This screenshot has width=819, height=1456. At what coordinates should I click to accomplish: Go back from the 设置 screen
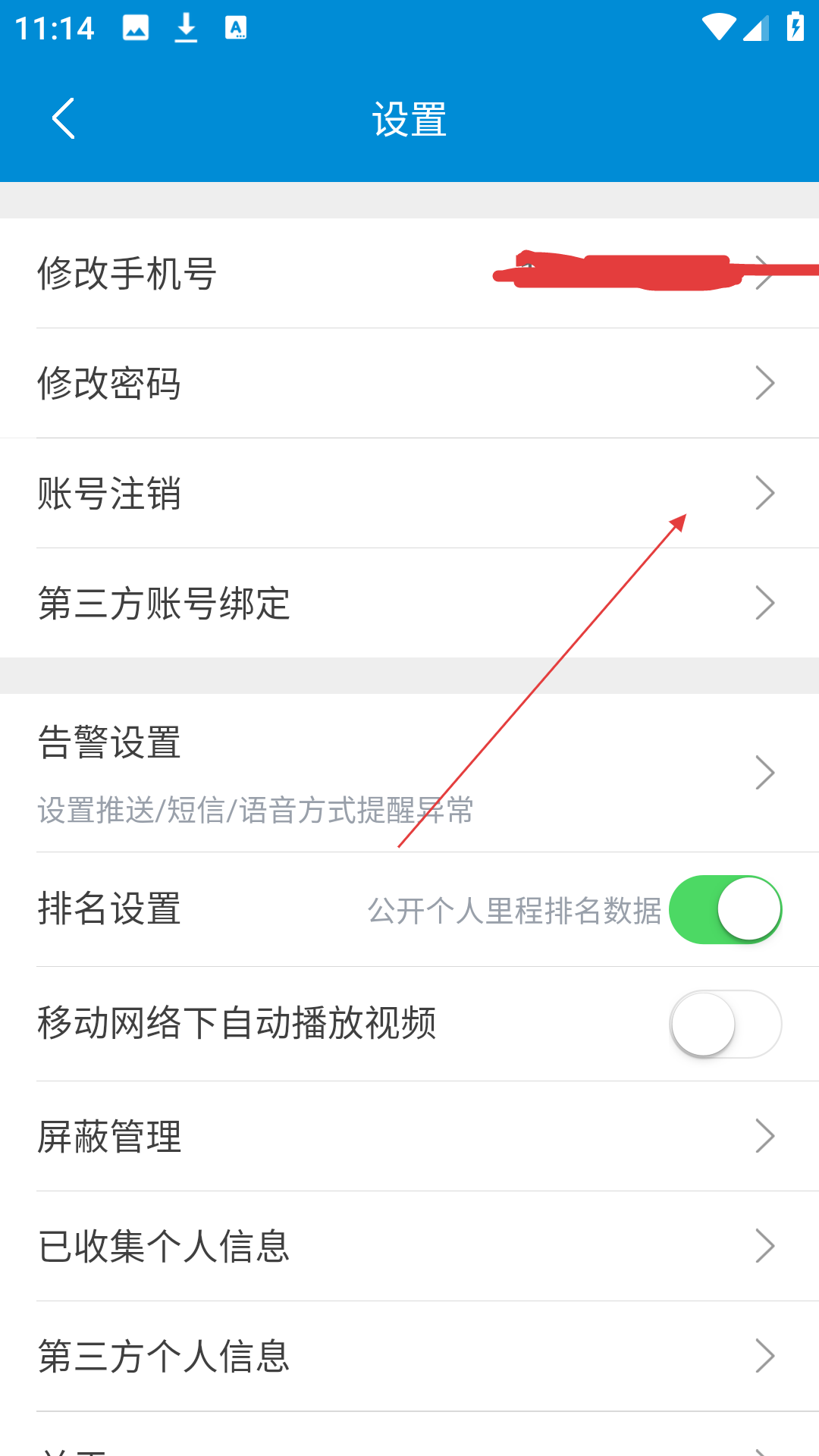(64, 118)
